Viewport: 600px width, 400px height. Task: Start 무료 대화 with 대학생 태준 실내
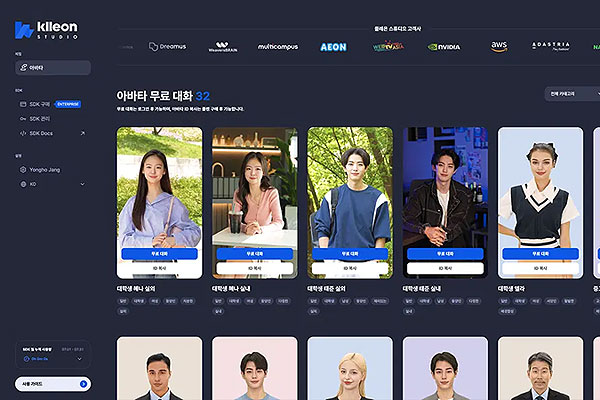(445, 254)
